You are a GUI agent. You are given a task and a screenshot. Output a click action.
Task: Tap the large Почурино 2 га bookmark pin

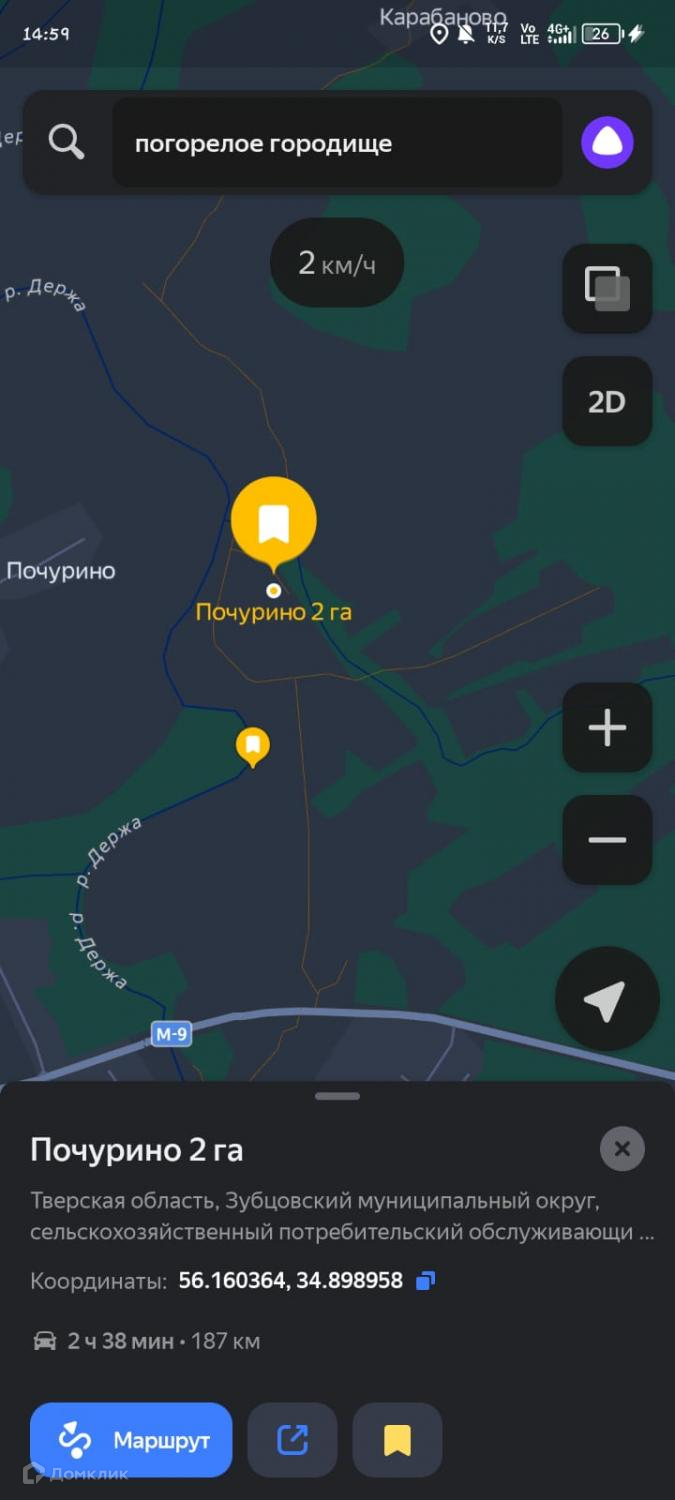tap(273, 523)
